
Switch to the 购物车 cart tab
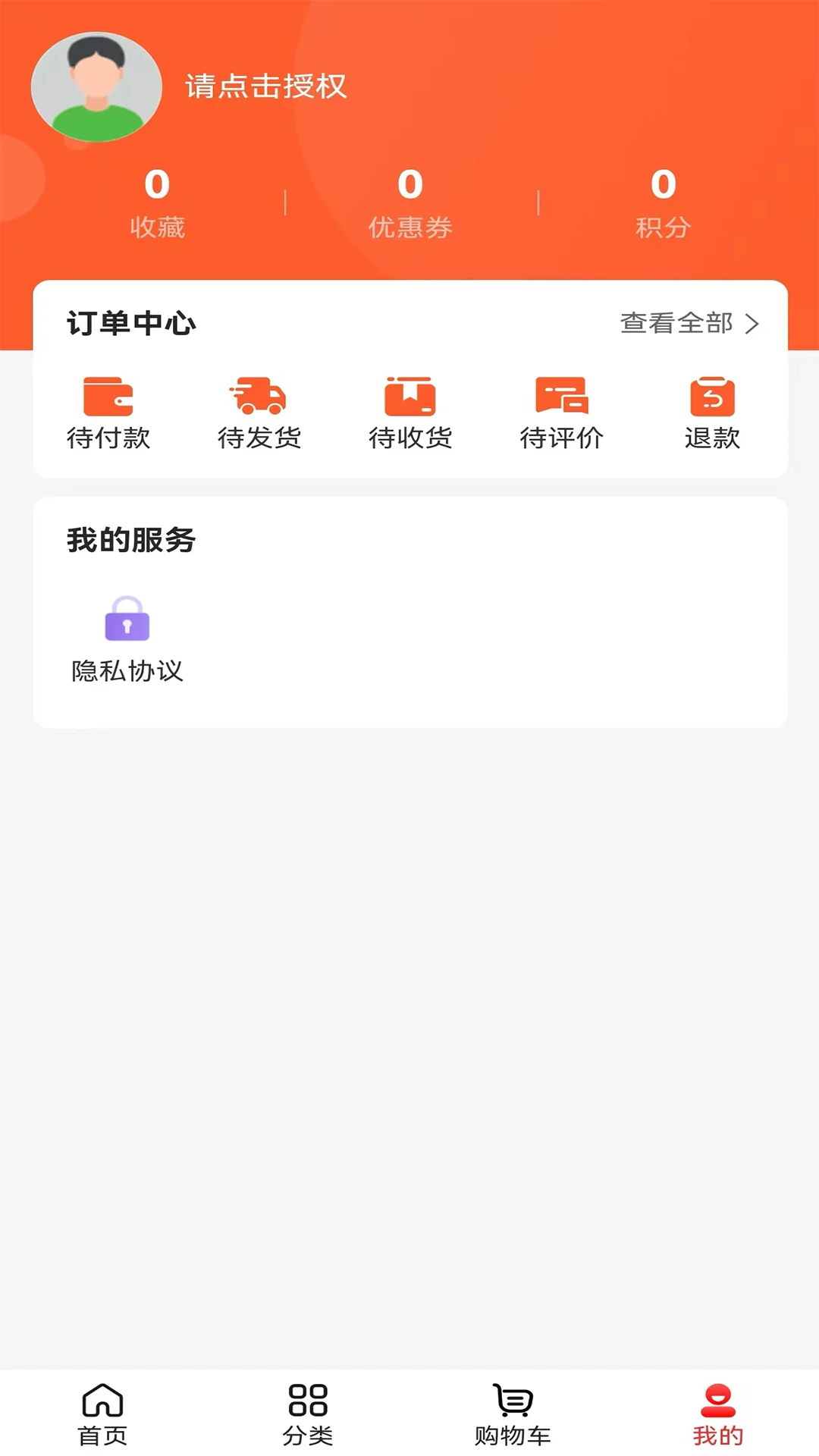tap(513, 1415)
